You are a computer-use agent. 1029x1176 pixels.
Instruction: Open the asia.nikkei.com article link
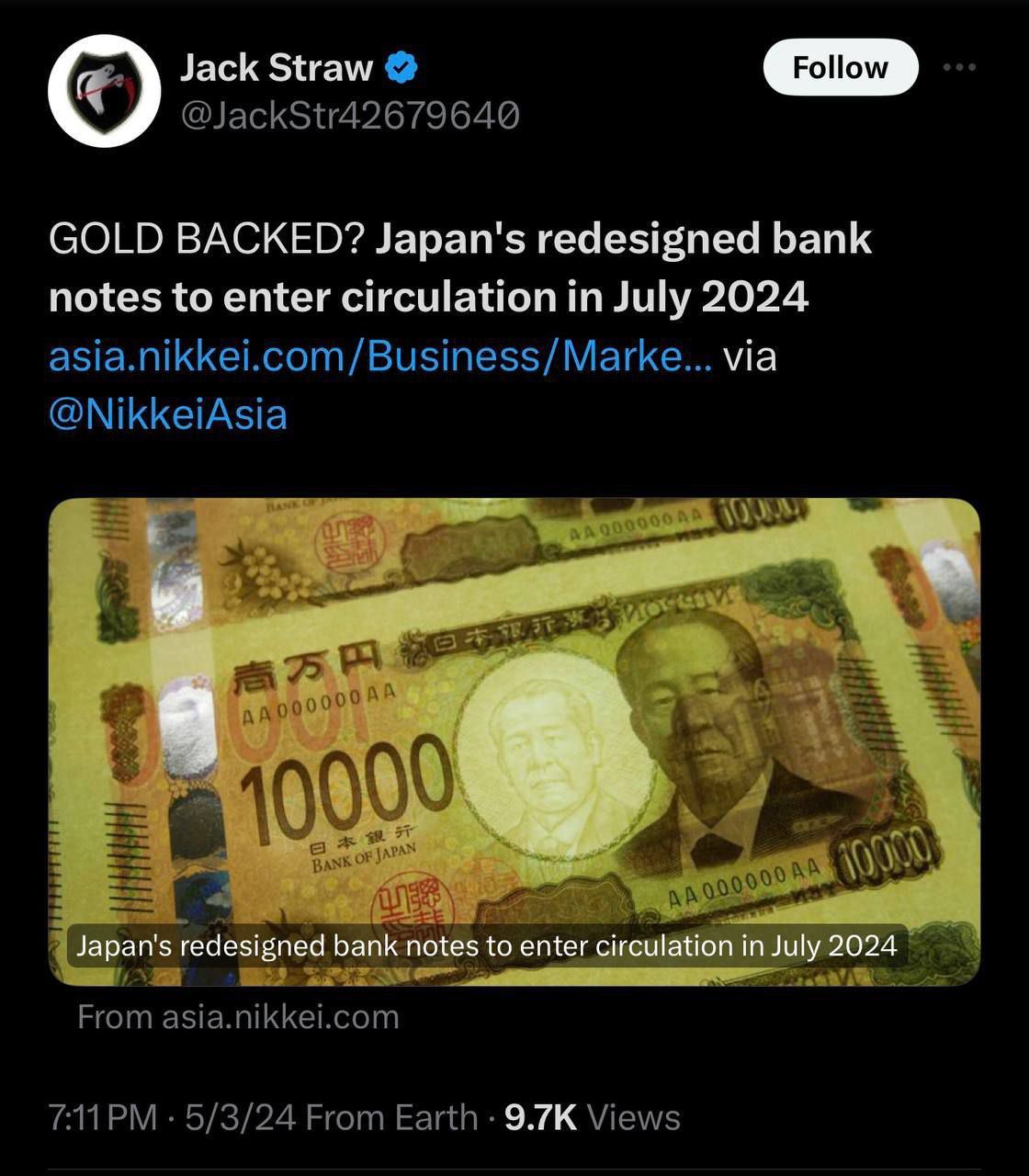[x=379, y=356]
